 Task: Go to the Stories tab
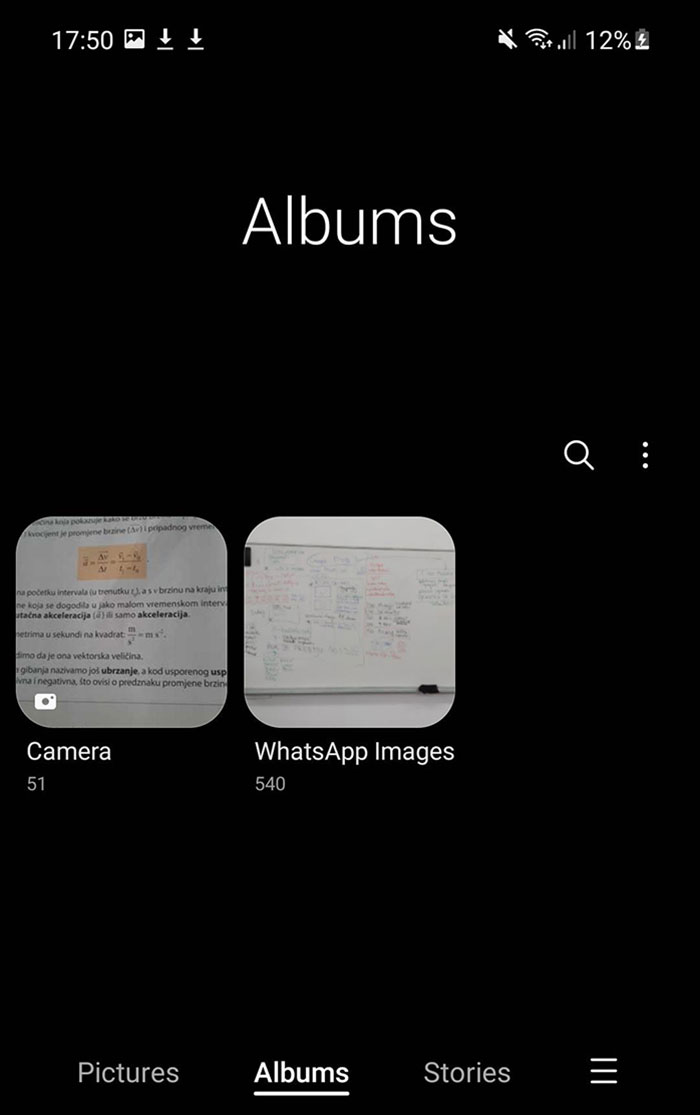[466, 1072]
